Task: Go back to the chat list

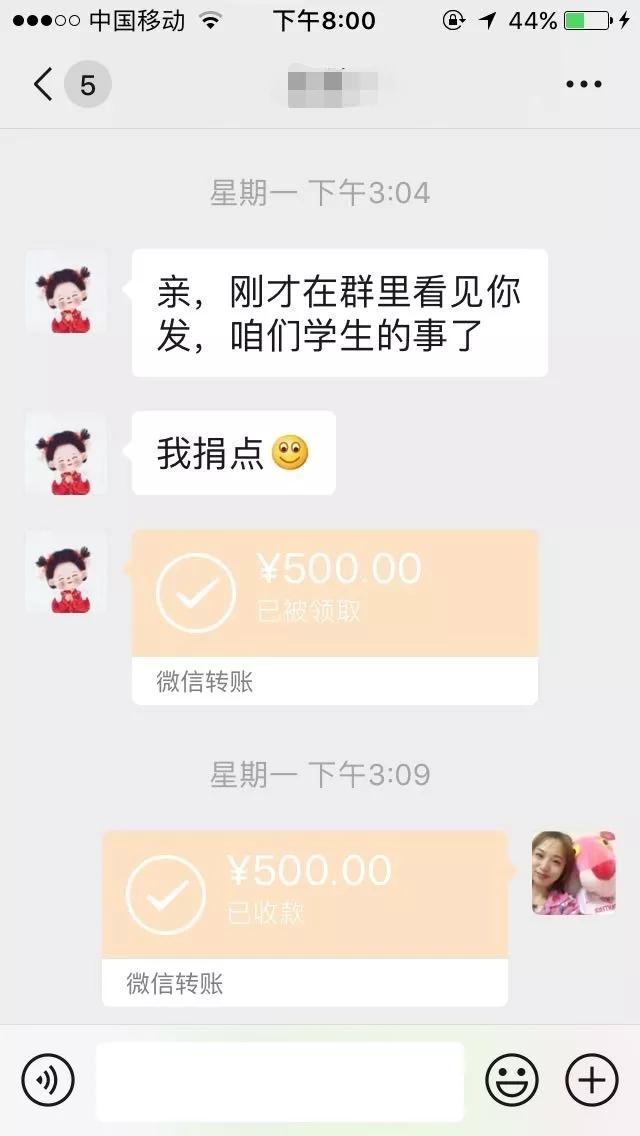Action: click(x=44, y=84)
